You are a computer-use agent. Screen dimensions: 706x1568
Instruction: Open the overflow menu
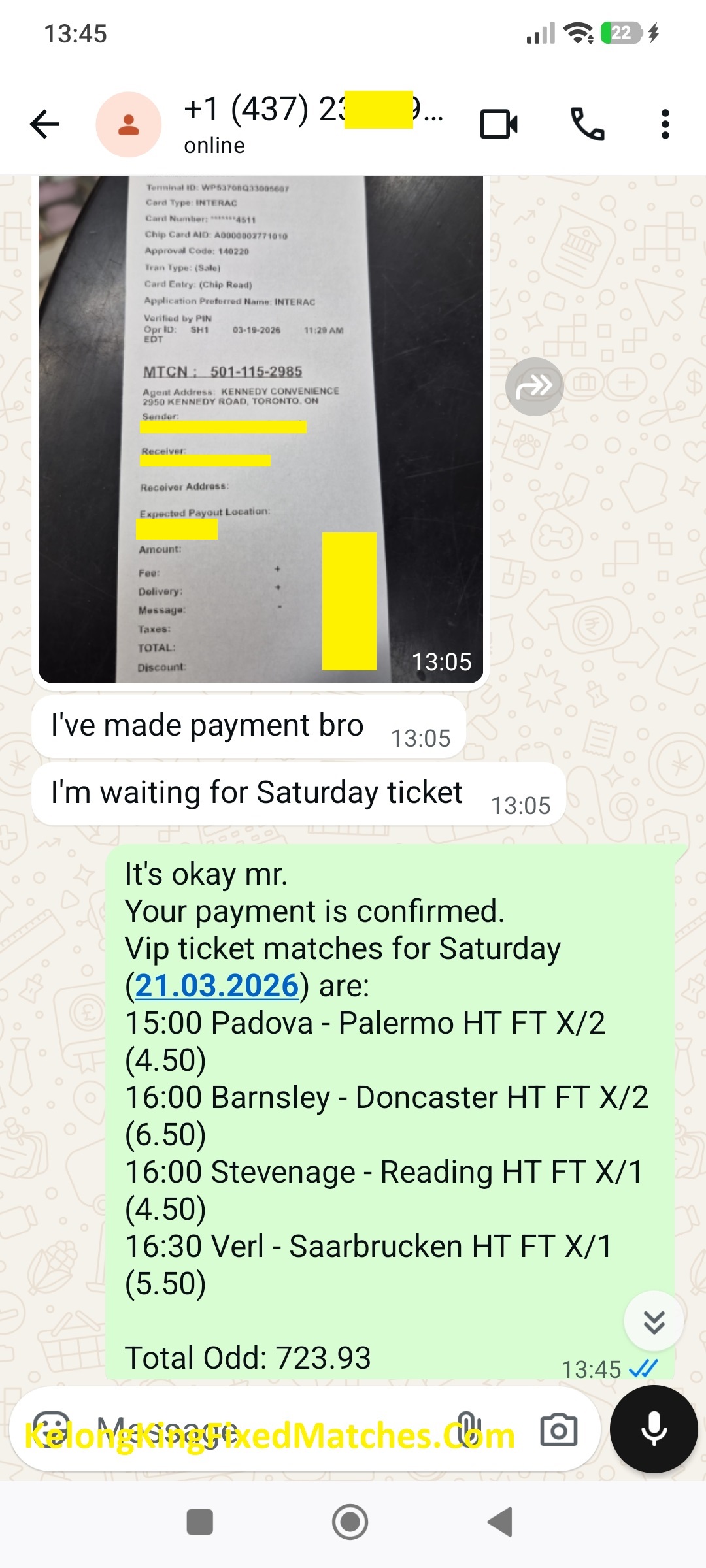click(x=665, y=124)
